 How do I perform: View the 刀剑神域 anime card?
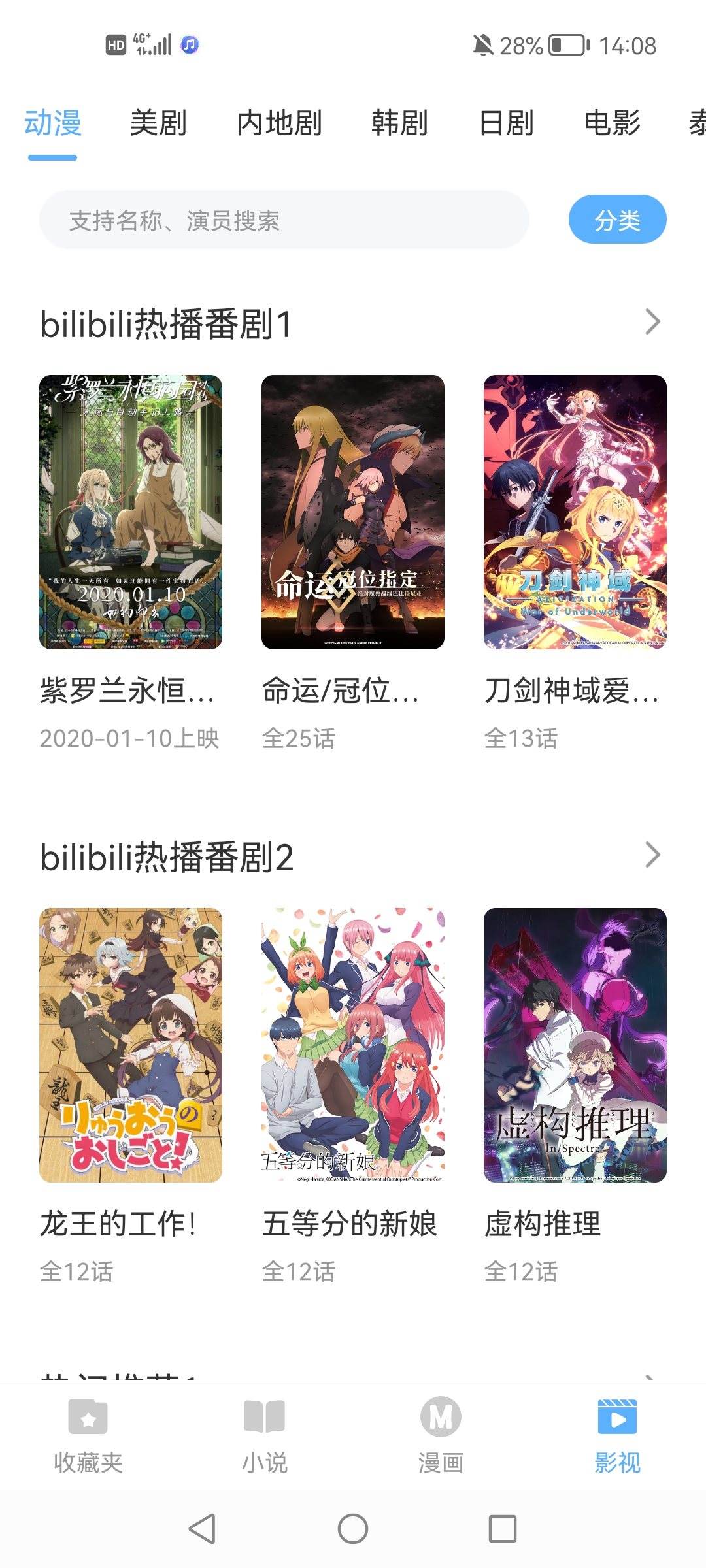575,512
